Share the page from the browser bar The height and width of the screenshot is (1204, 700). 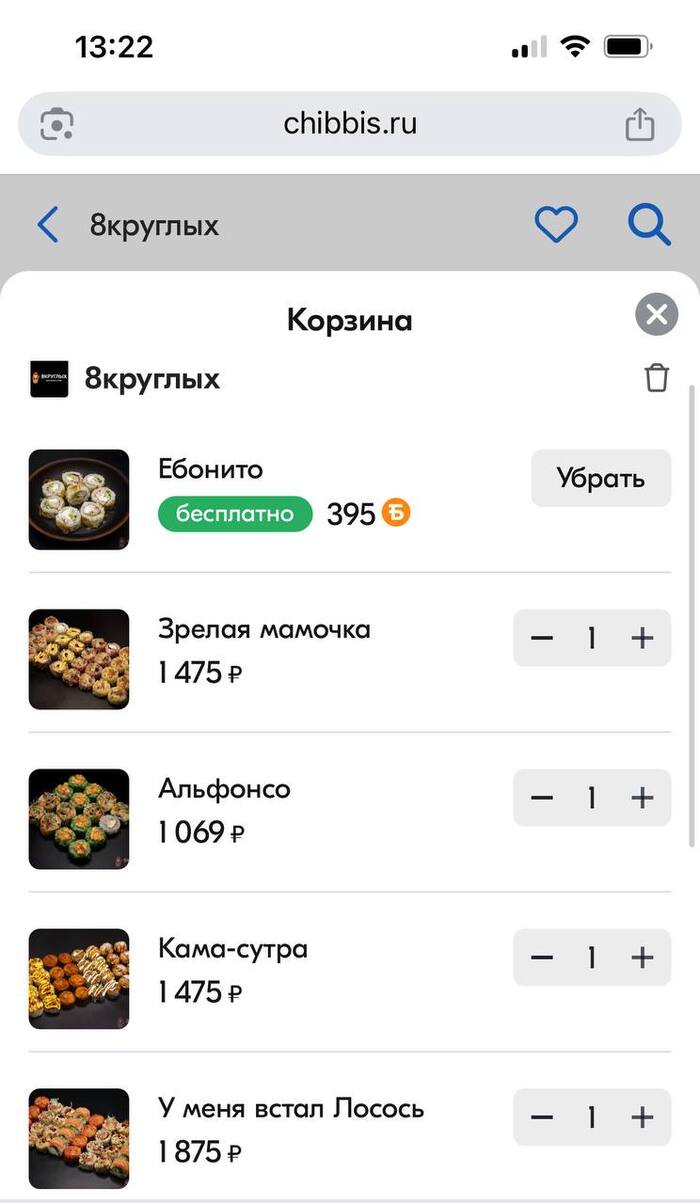(x=640, y=124)
